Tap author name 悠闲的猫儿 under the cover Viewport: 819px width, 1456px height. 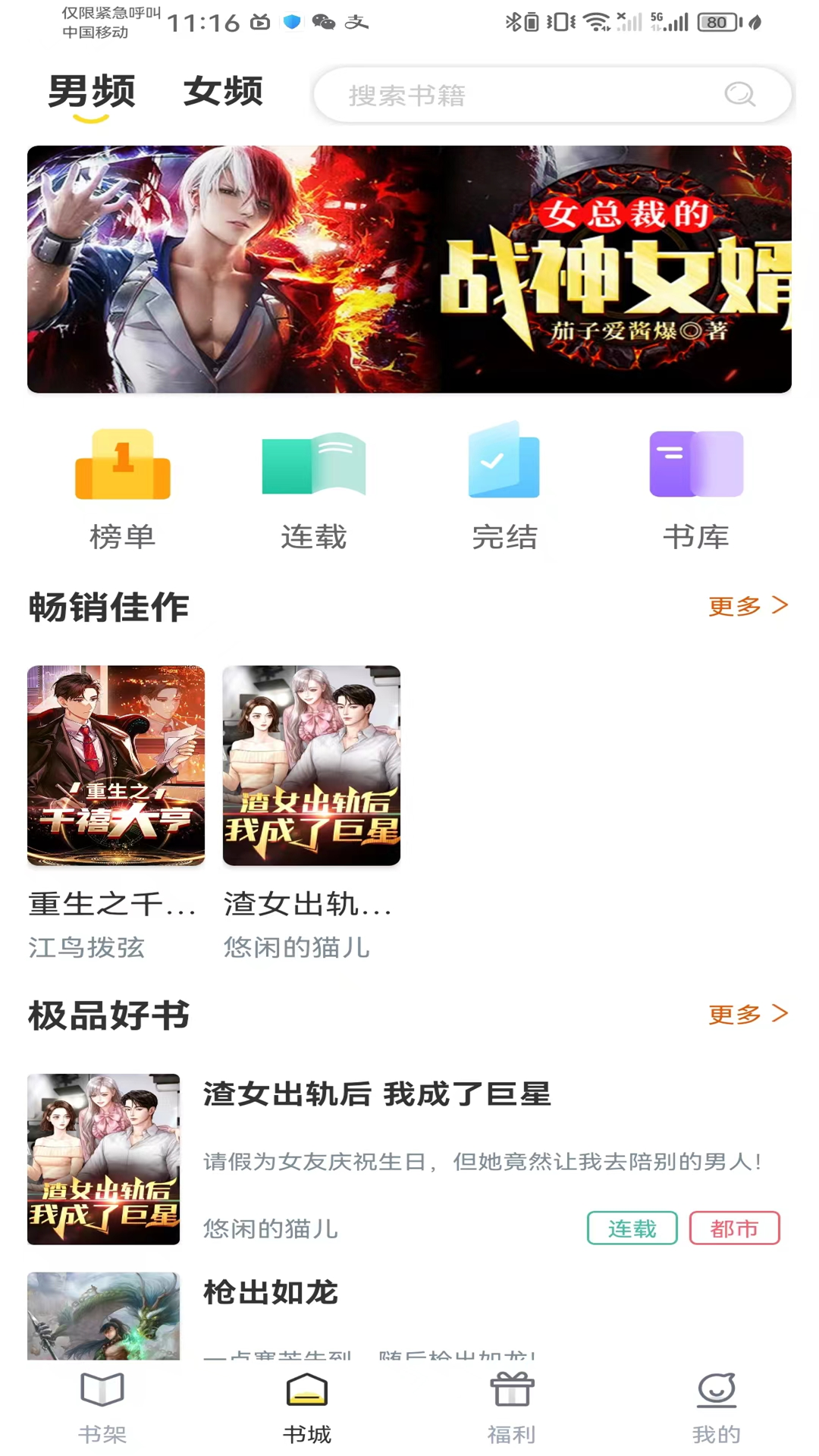coord(297,946)
